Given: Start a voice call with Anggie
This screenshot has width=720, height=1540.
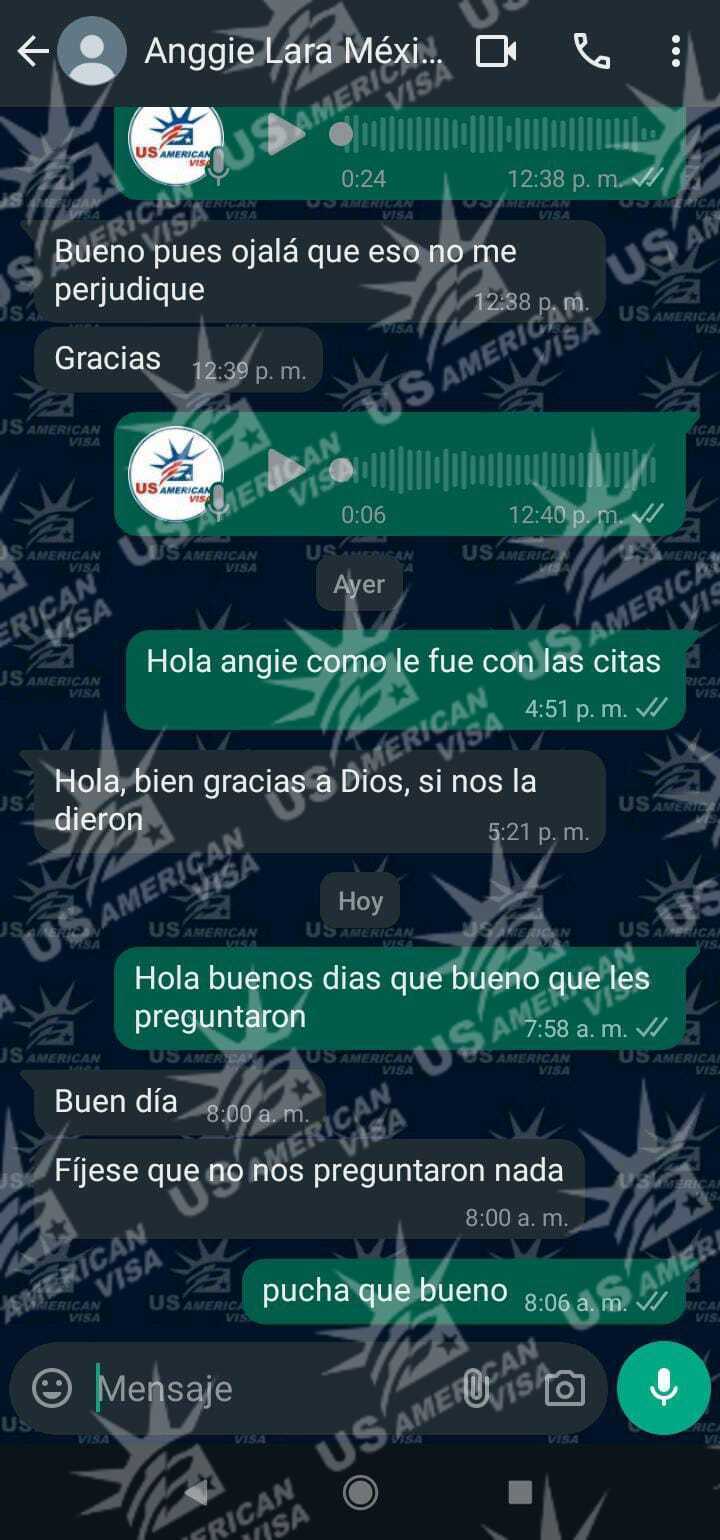Looking at the screenshot, I should tap(591, 51).
